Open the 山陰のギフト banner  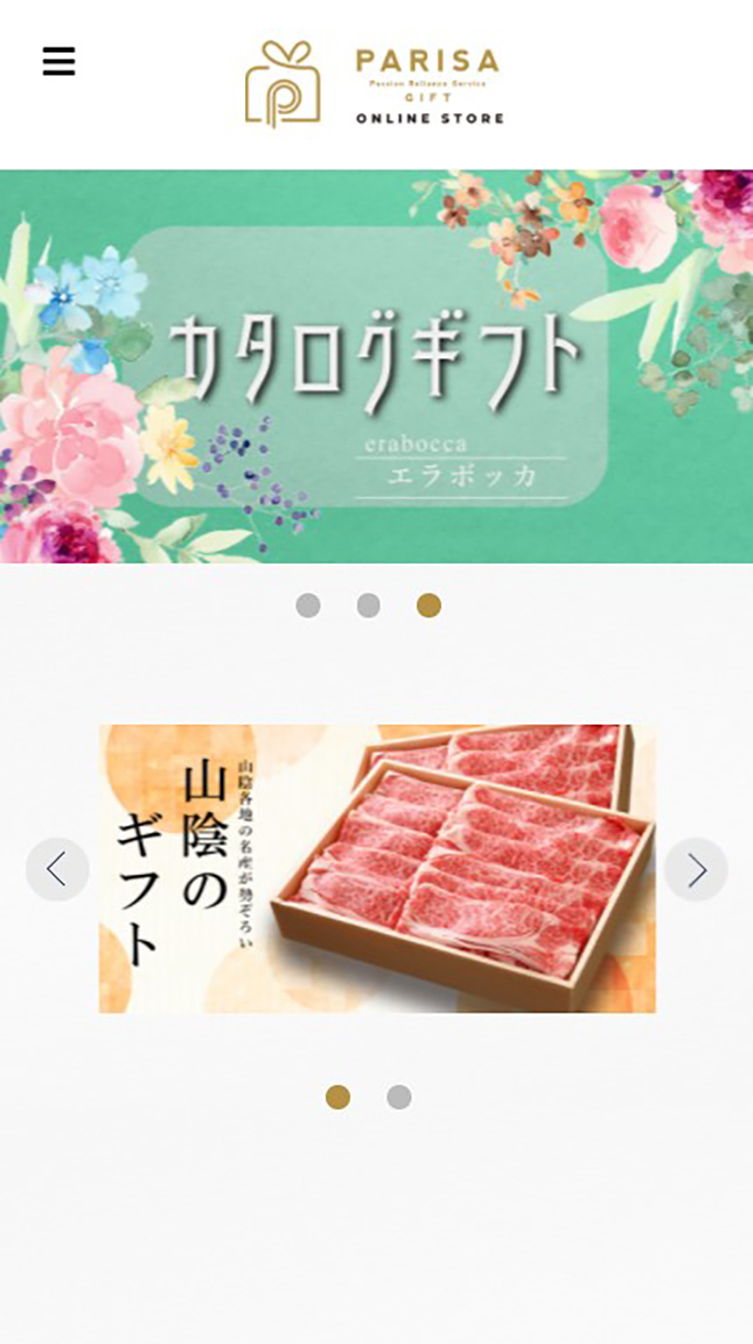pos(377,868)
